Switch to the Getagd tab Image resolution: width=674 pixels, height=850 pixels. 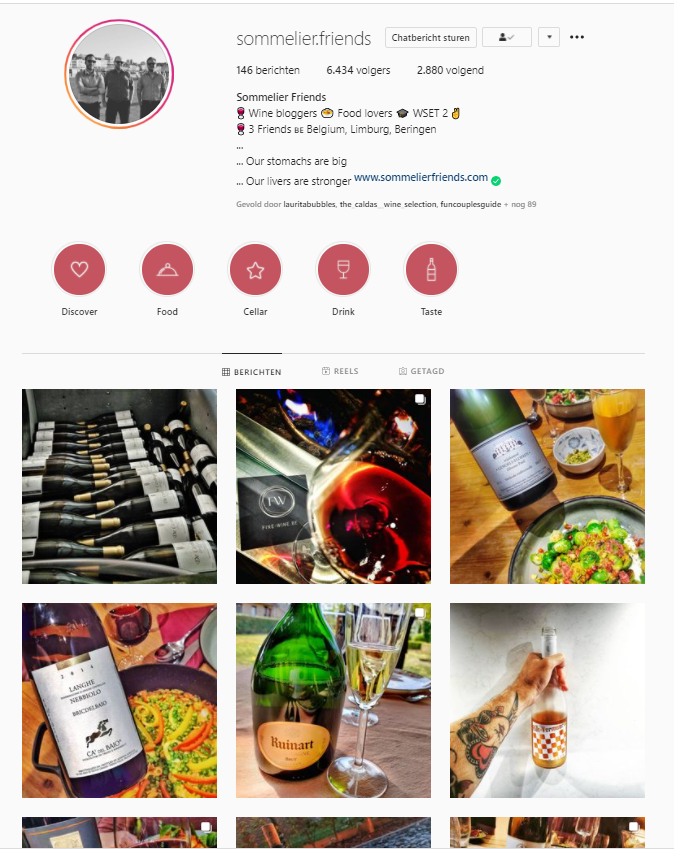[421, 371]
